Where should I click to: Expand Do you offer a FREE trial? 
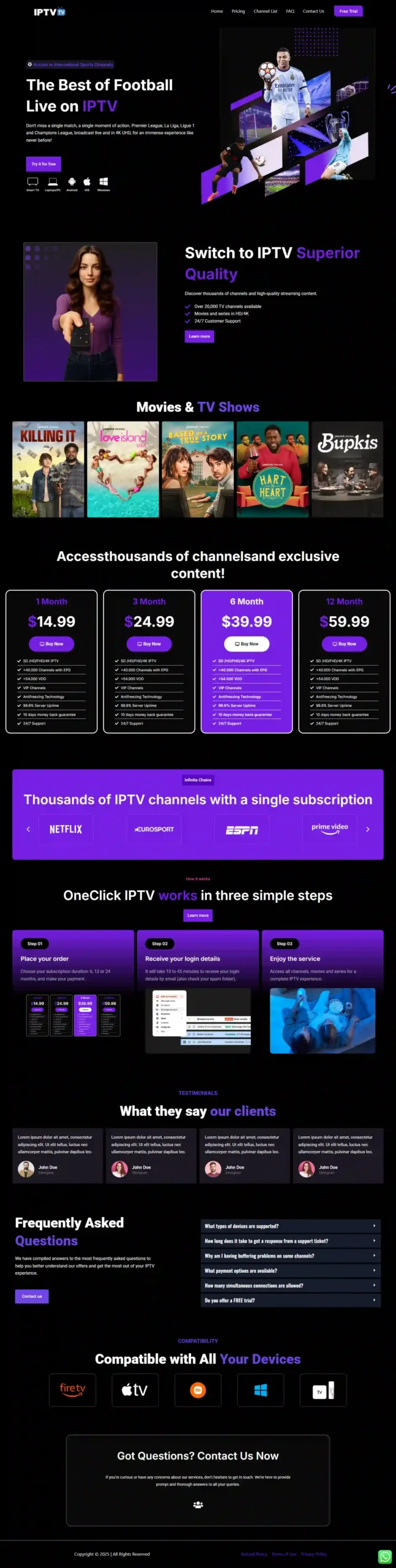[290, 1300]
